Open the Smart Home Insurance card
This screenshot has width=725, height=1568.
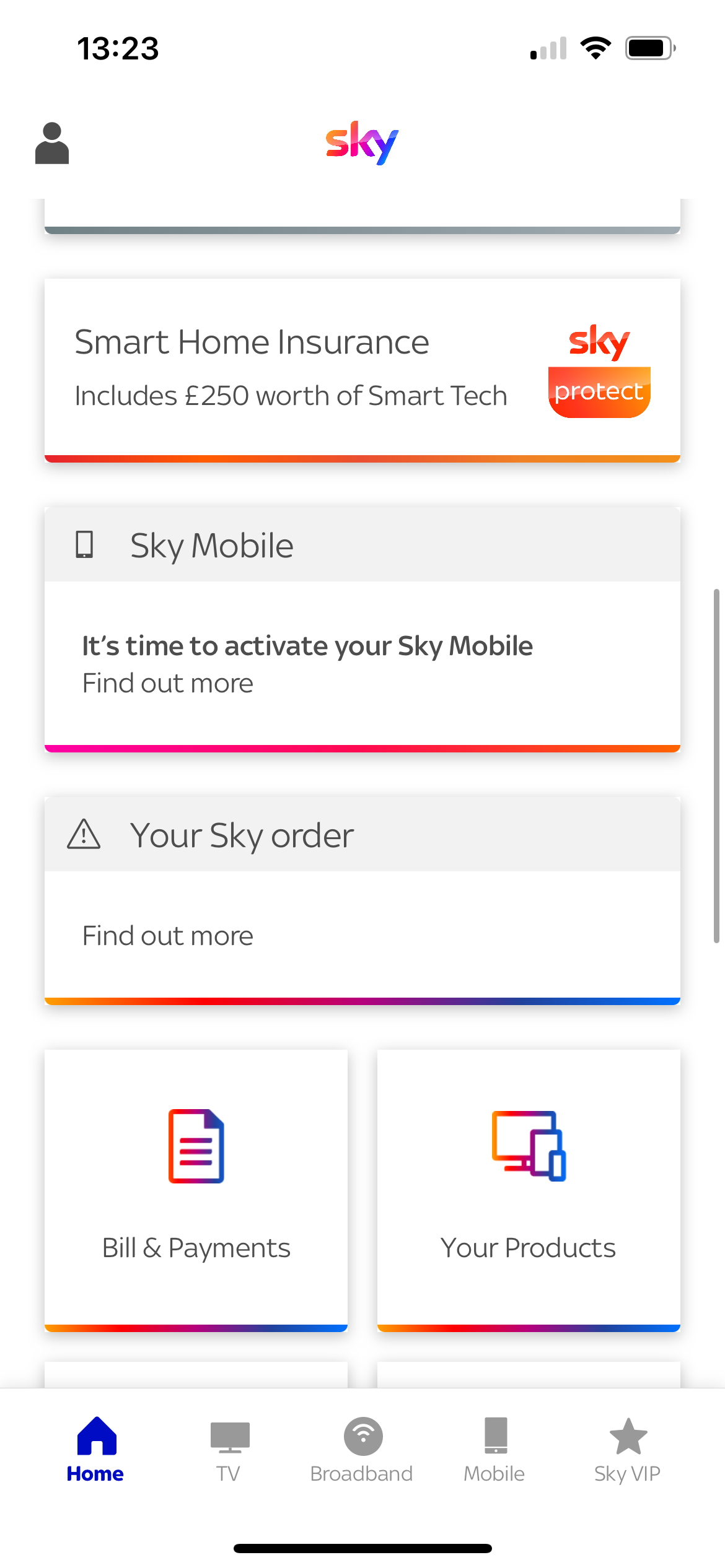(362, 368)
